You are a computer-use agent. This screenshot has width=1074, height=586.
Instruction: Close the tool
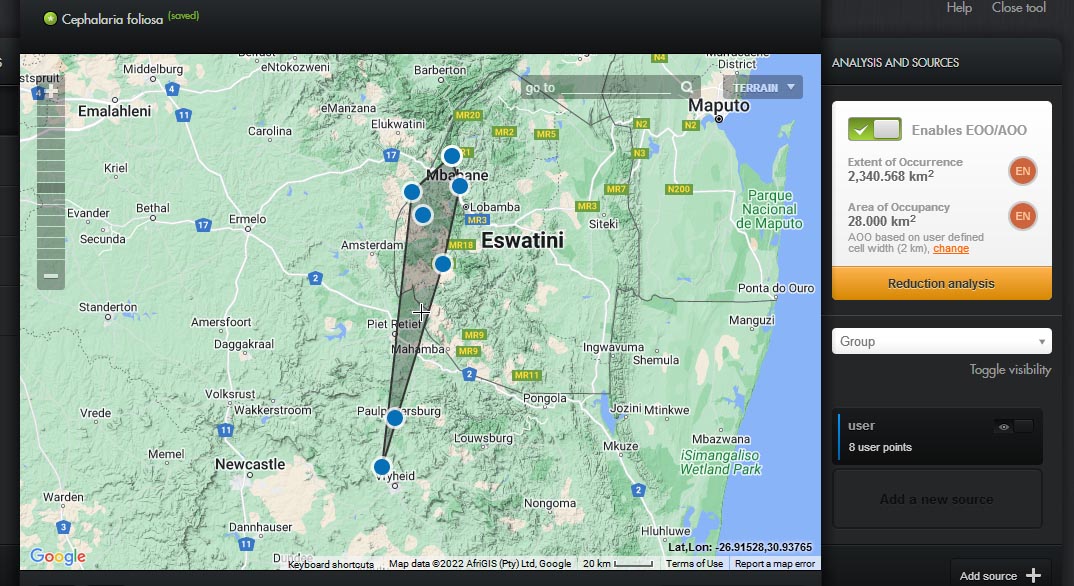[1018, 8]
